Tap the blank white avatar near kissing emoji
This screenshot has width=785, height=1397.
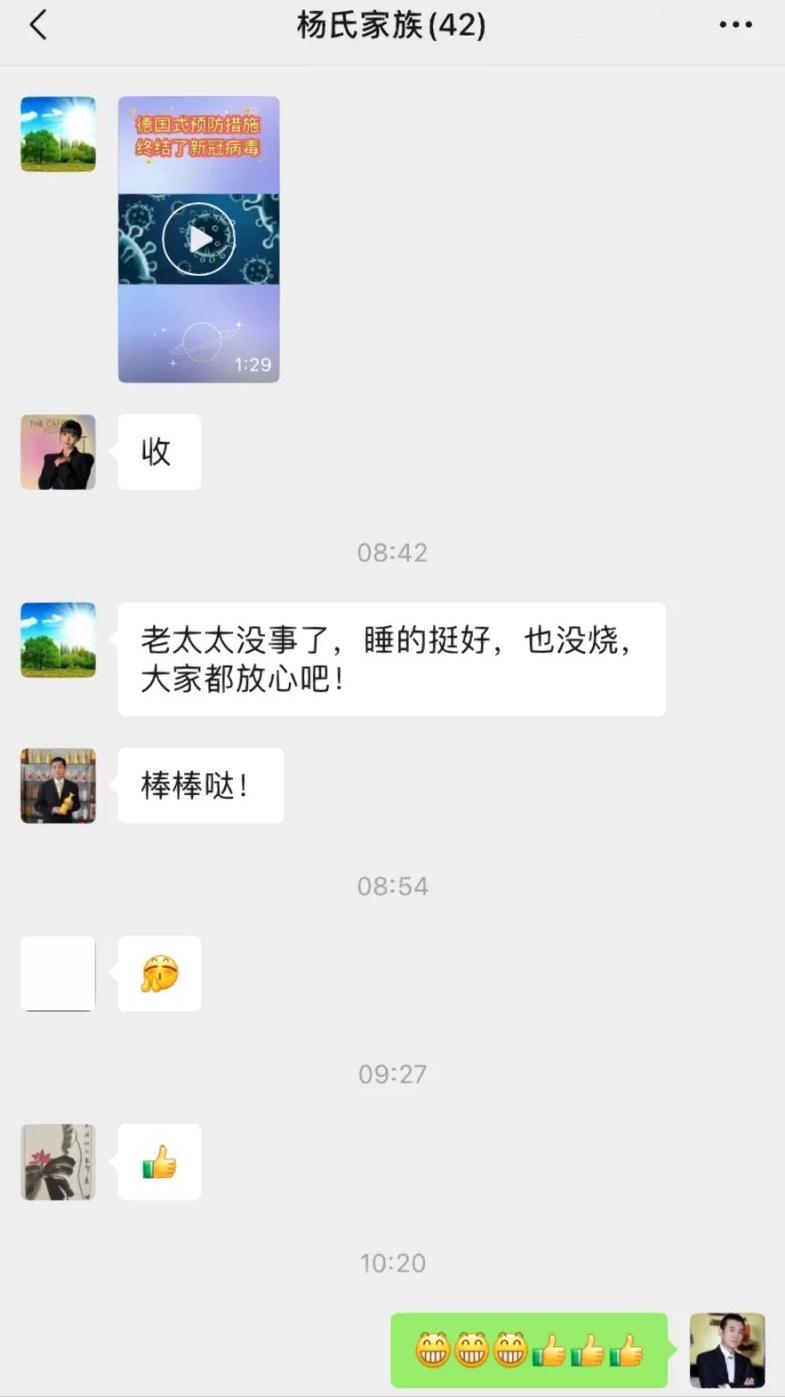click(57, 973)
